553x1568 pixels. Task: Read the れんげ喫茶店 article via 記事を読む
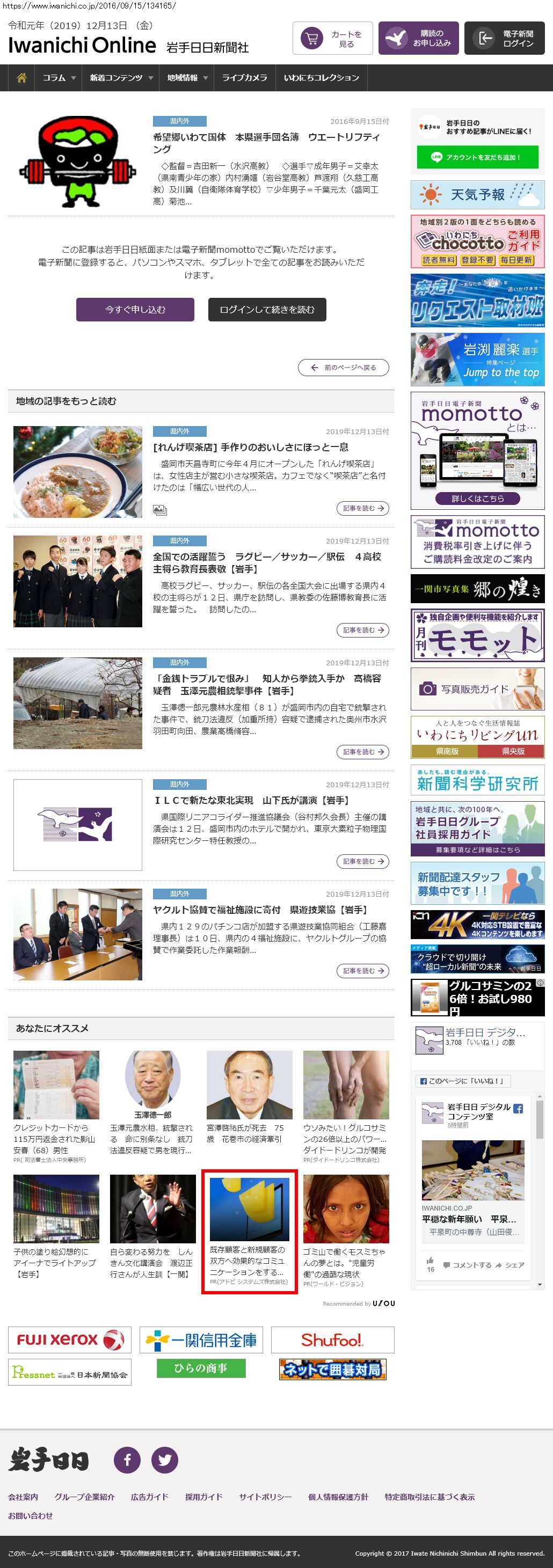point(362,508)
